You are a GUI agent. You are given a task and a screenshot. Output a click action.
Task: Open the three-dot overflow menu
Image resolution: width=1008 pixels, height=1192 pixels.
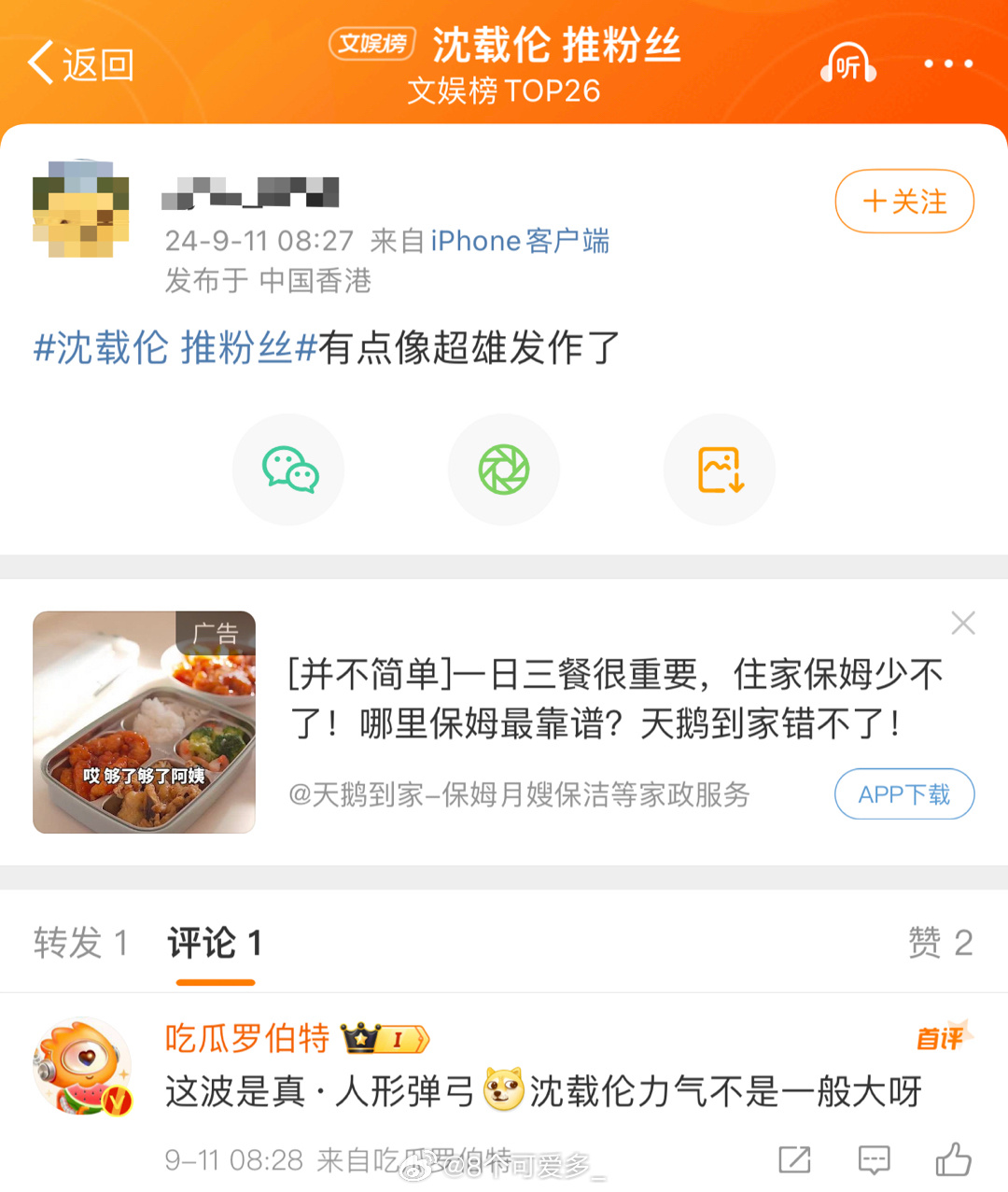[948, 63]
